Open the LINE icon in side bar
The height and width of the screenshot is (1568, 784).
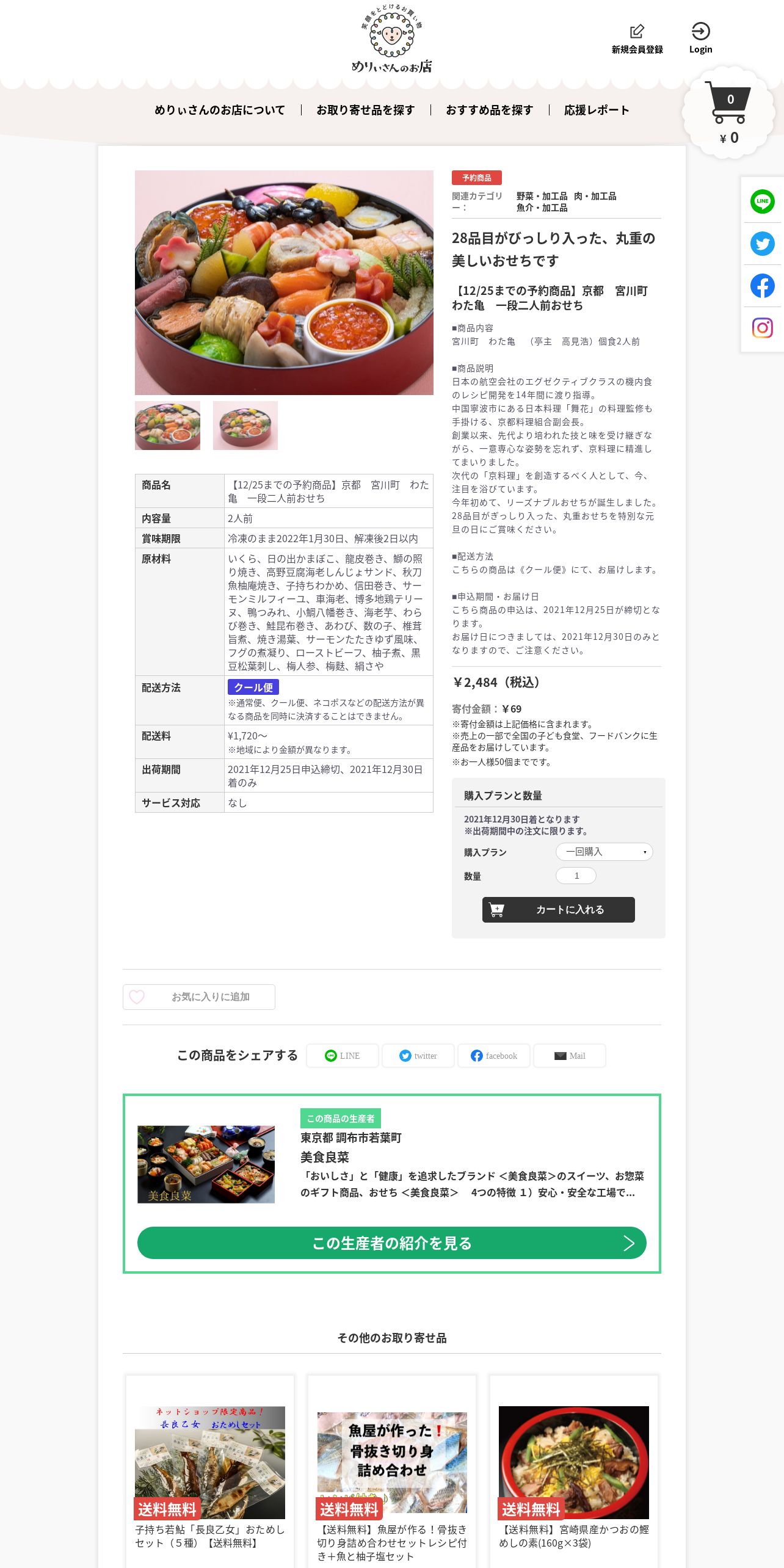(x=762, y=201)
